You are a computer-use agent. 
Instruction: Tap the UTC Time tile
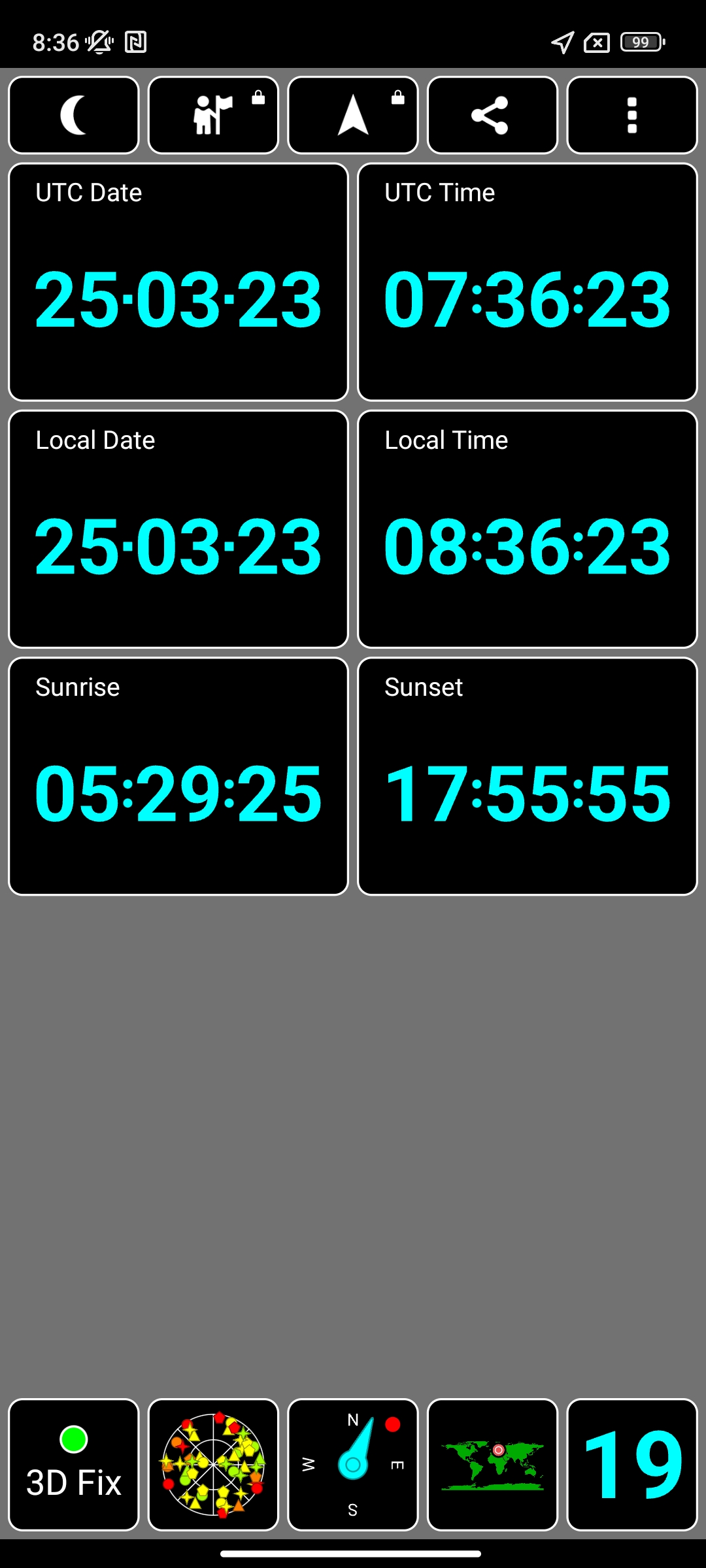click(x=527, y=282)
